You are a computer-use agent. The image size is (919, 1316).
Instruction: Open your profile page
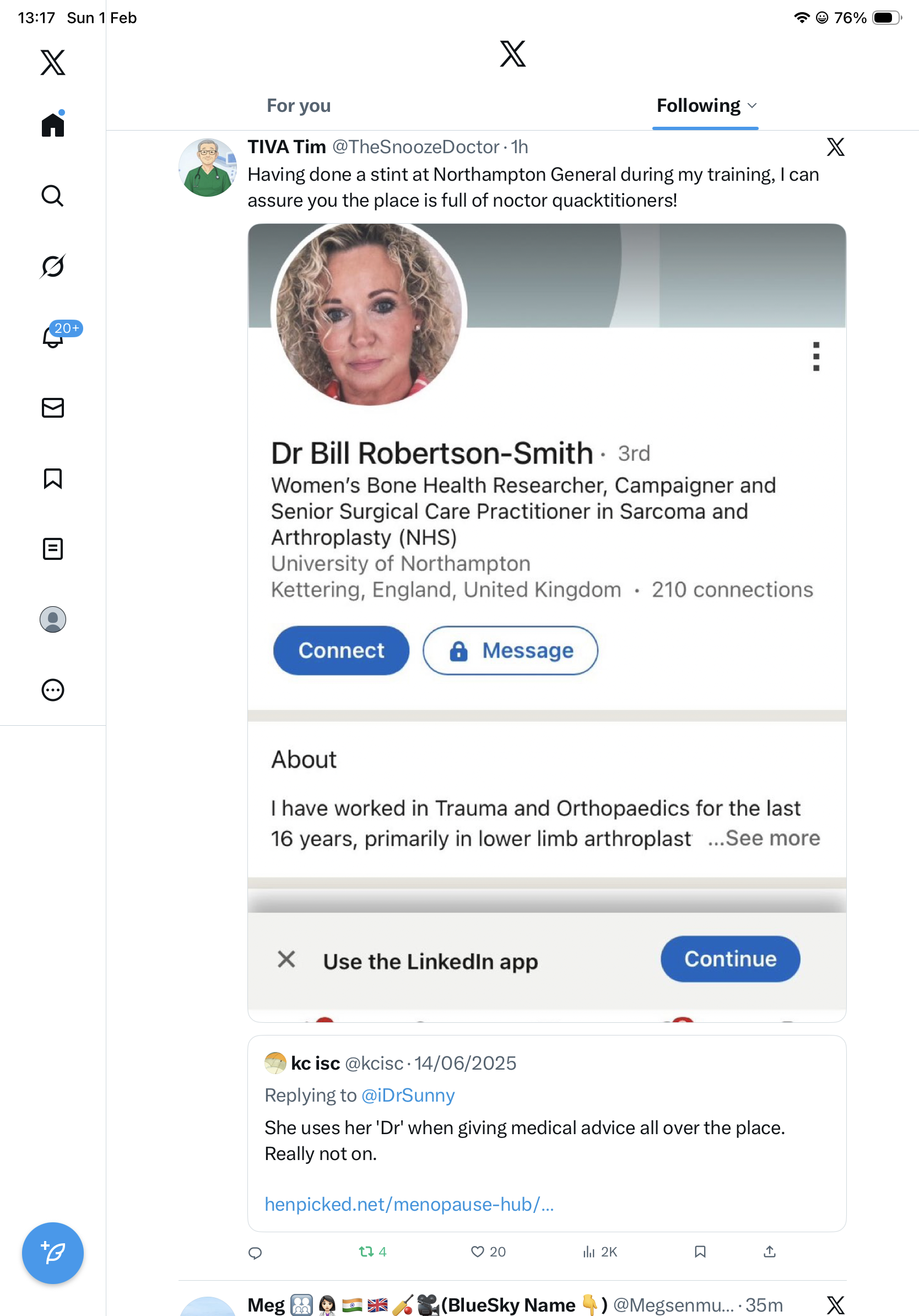click(x=53, y=619)
